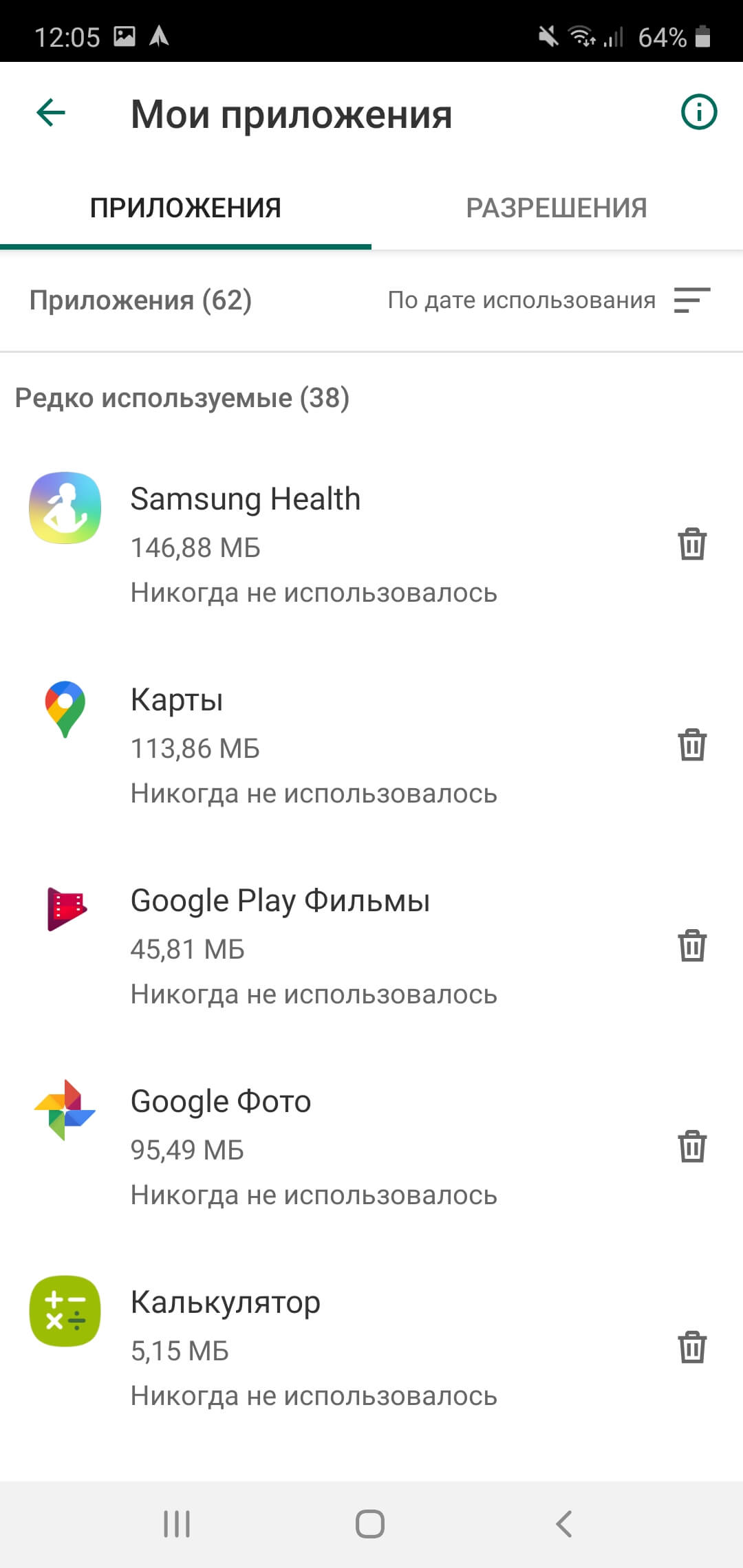743x1568 pixels.
Task: Open the Samsung Health app entry
Action: 314,543
